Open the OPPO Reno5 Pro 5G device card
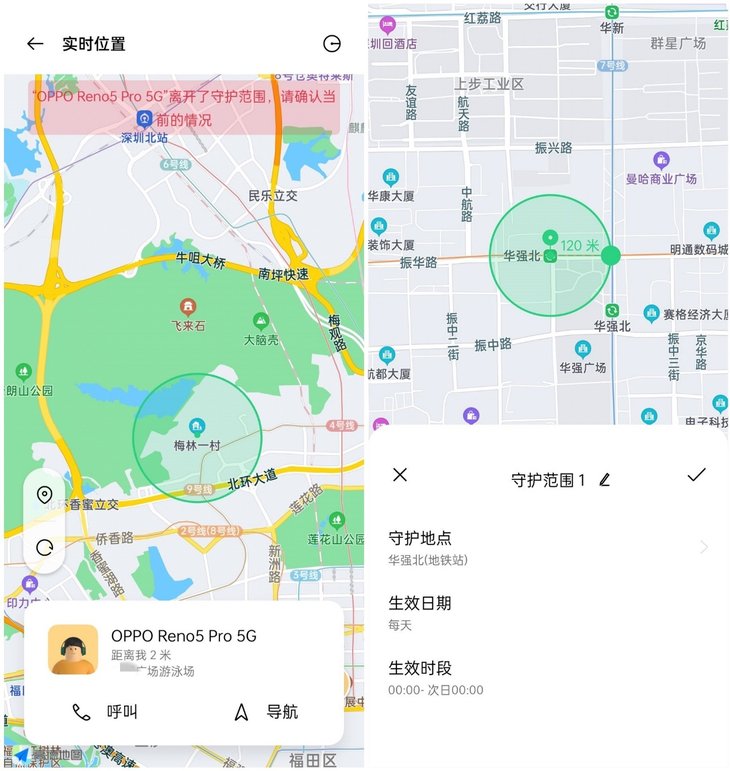Viewport: 730px width, 771px height. (183, 649)
